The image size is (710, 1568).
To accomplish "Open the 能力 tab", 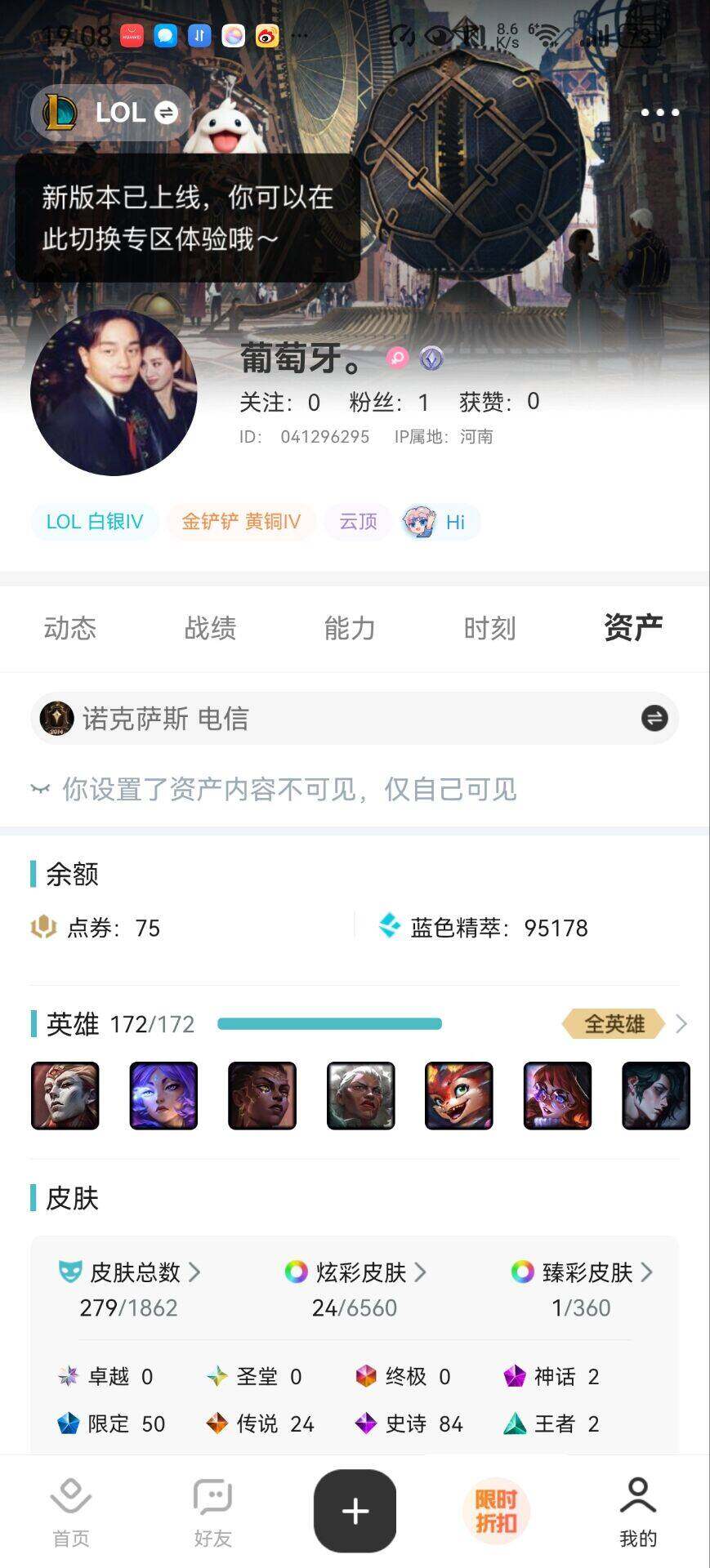I will (x=350, y=628).
